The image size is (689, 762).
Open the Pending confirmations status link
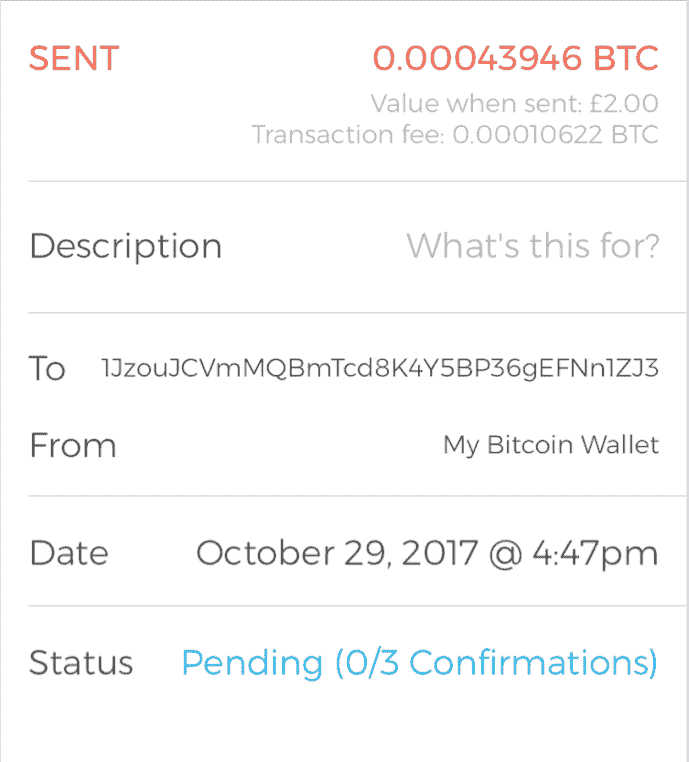pyautogui.click(x=420, y=663)
